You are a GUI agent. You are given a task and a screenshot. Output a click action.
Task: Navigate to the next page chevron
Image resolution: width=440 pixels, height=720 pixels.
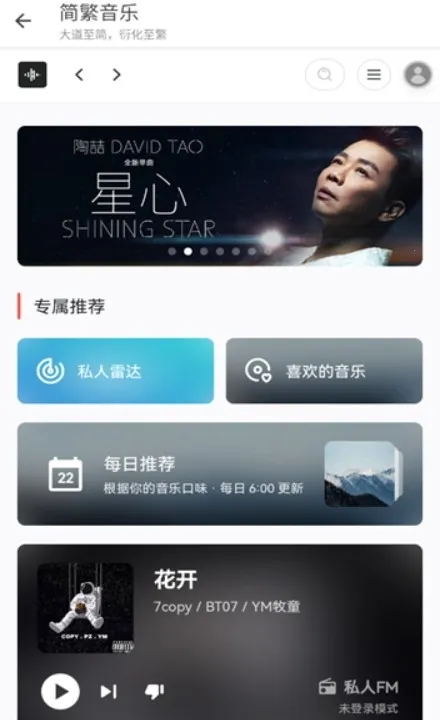117,74
